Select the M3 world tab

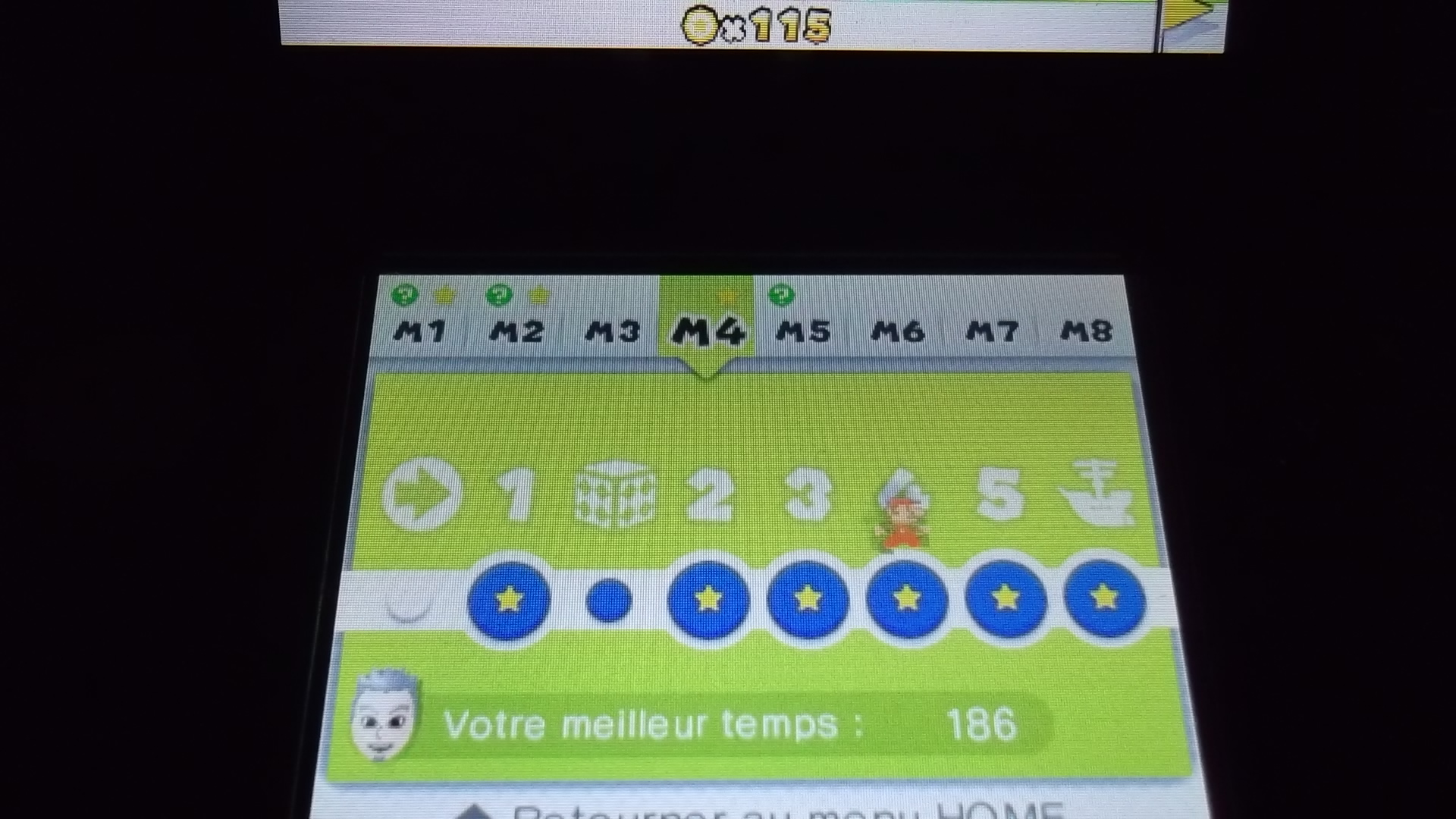coord(612,331)
